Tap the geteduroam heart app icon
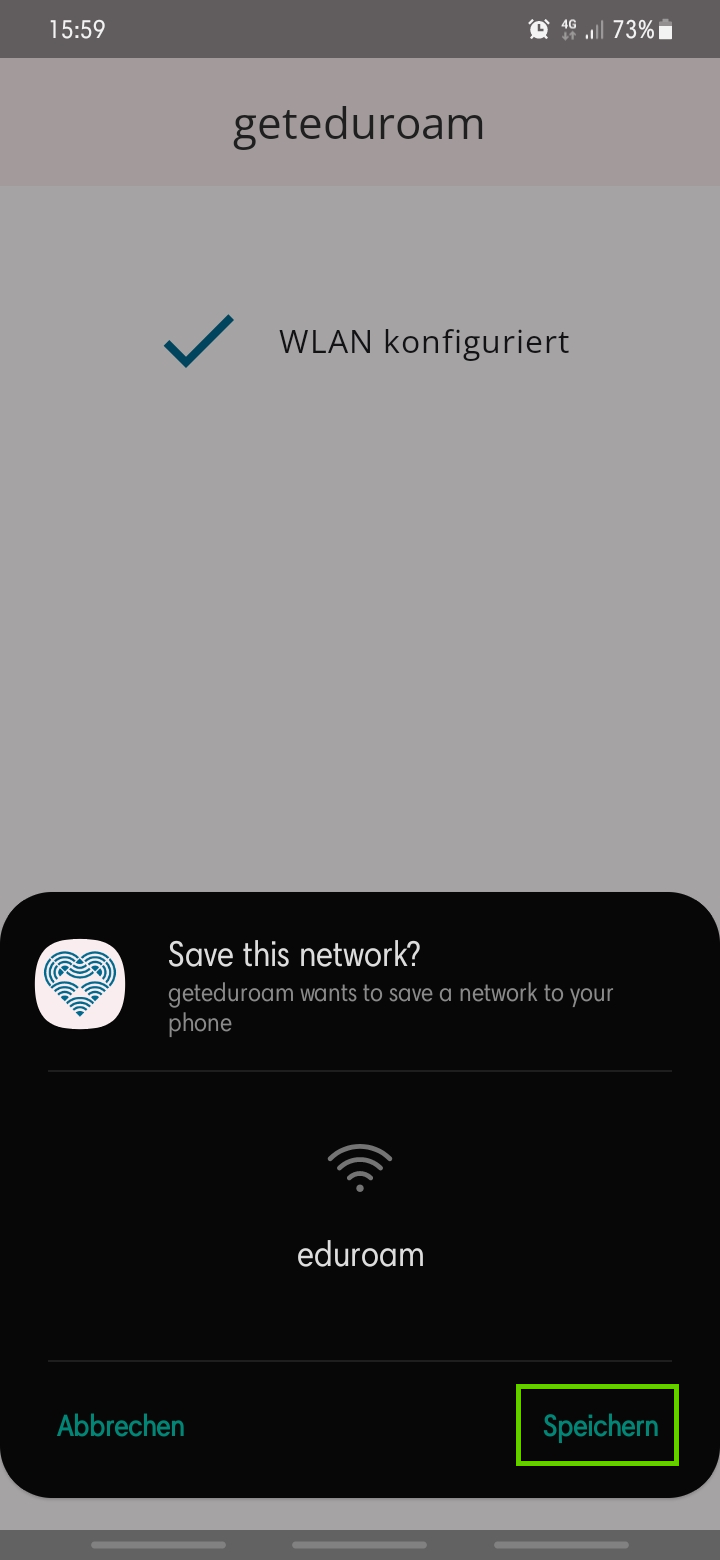The image size is (720, 1560). (80, 983)
